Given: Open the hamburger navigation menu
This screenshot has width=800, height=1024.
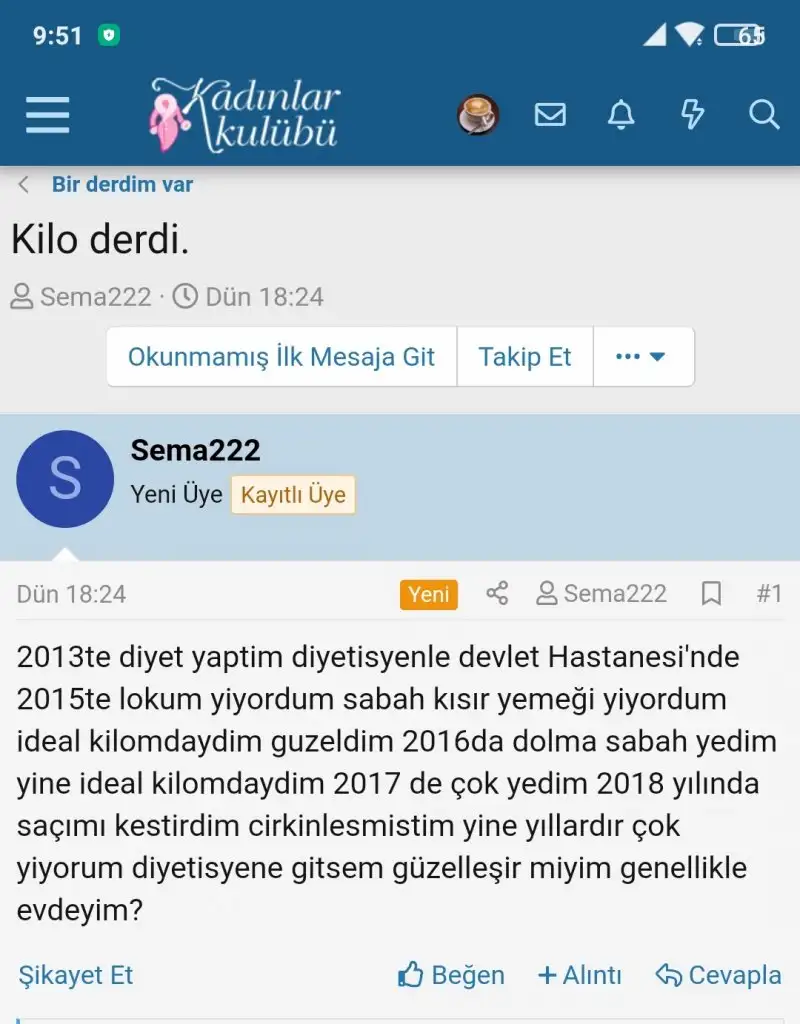Looking at the screenshot, I should [47, 115].
